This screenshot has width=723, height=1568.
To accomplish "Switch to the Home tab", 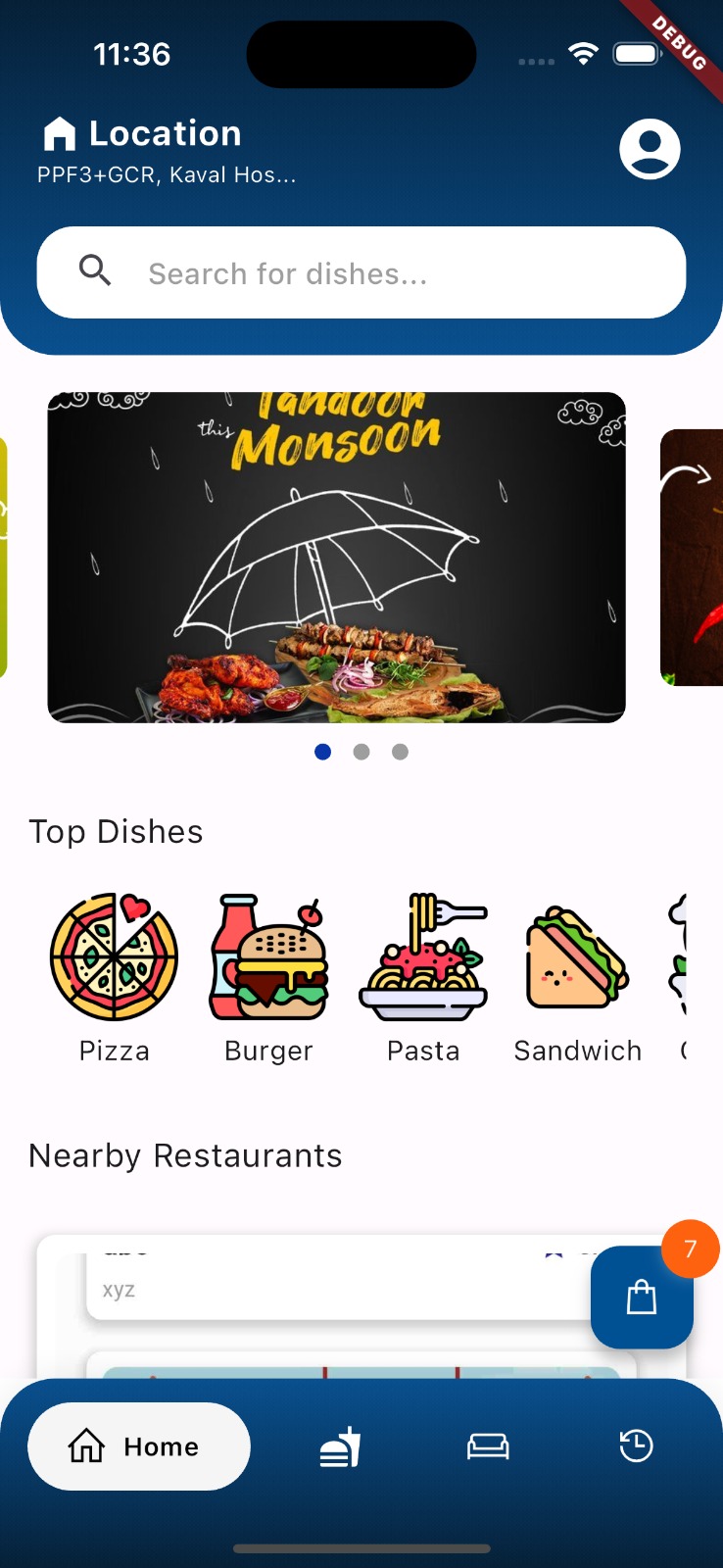I will point(139,1446).
